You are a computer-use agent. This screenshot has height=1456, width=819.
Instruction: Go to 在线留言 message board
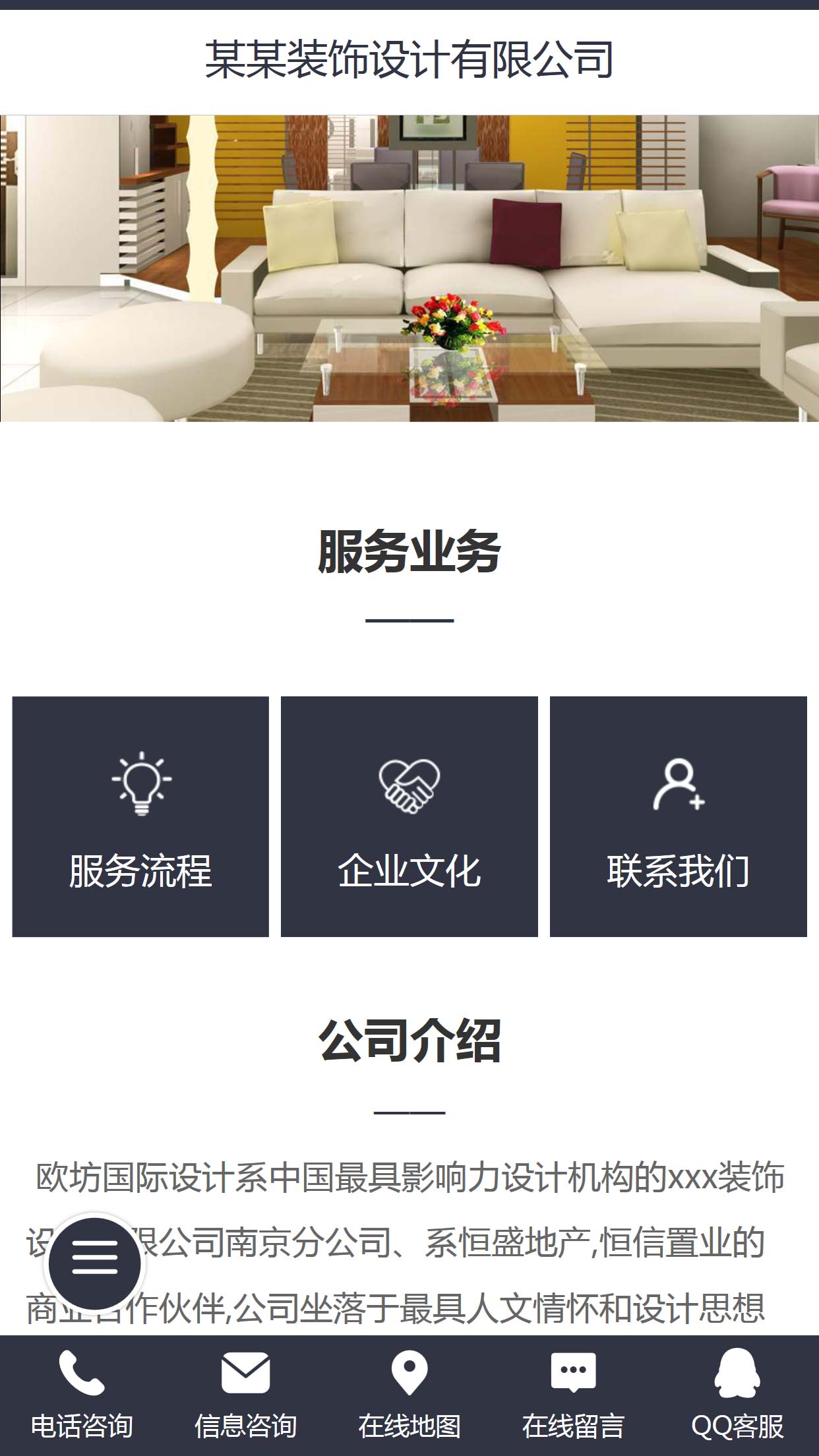[573, 1395]
